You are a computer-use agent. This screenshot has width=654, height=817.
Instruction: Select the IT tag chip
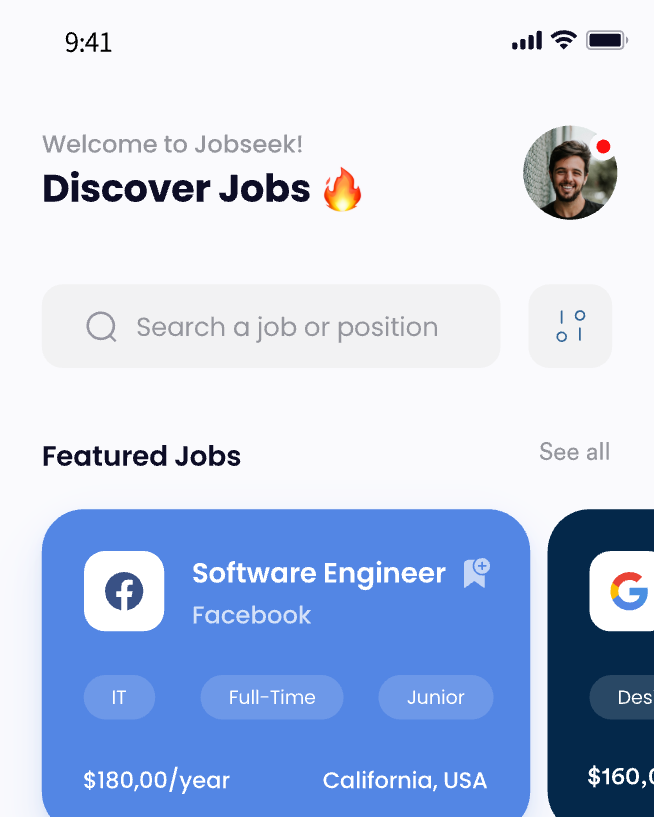119,697
